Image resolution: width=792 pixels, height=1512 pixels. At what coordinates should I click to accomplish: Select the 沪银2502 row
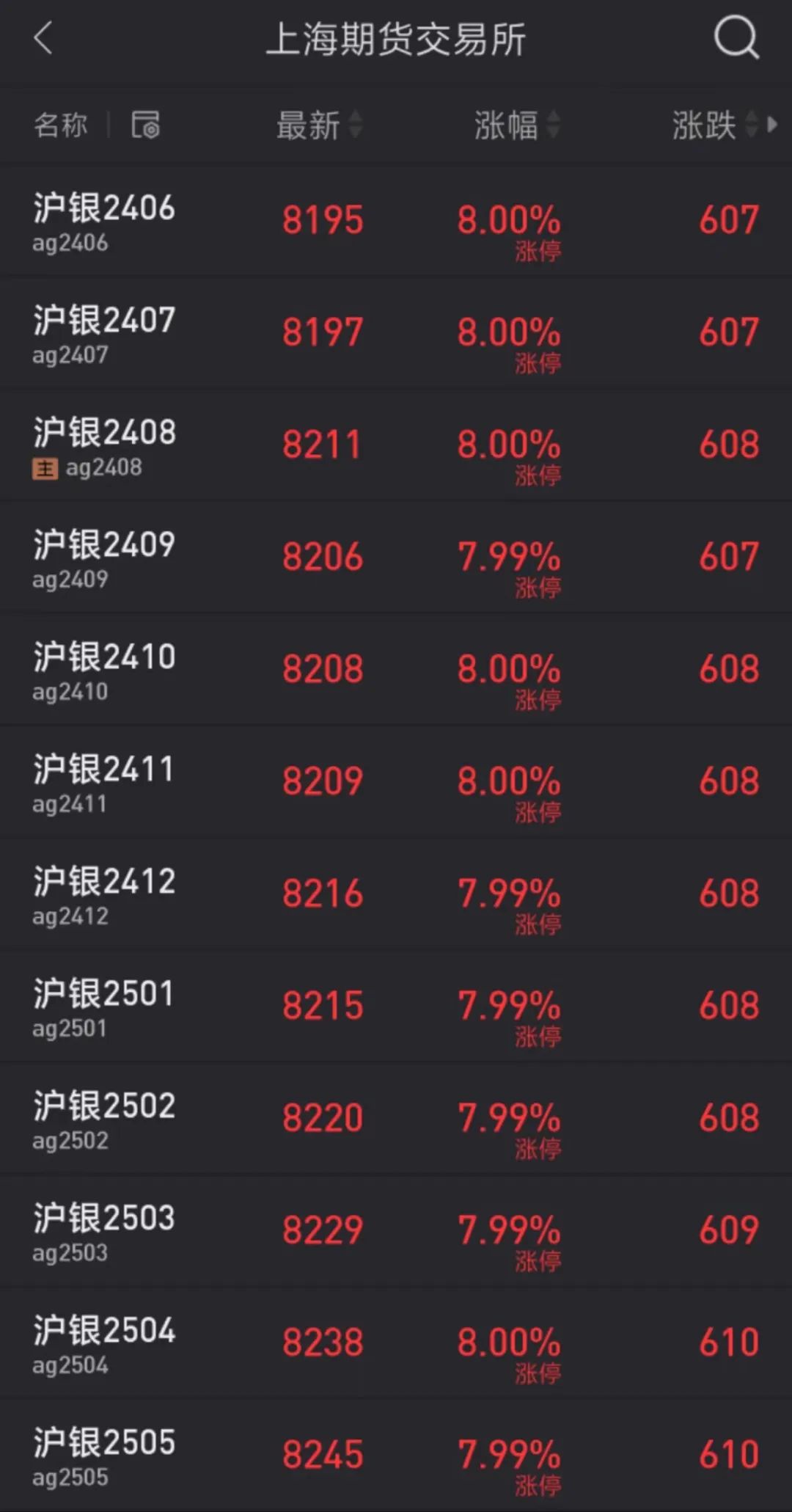point(396,1118)
